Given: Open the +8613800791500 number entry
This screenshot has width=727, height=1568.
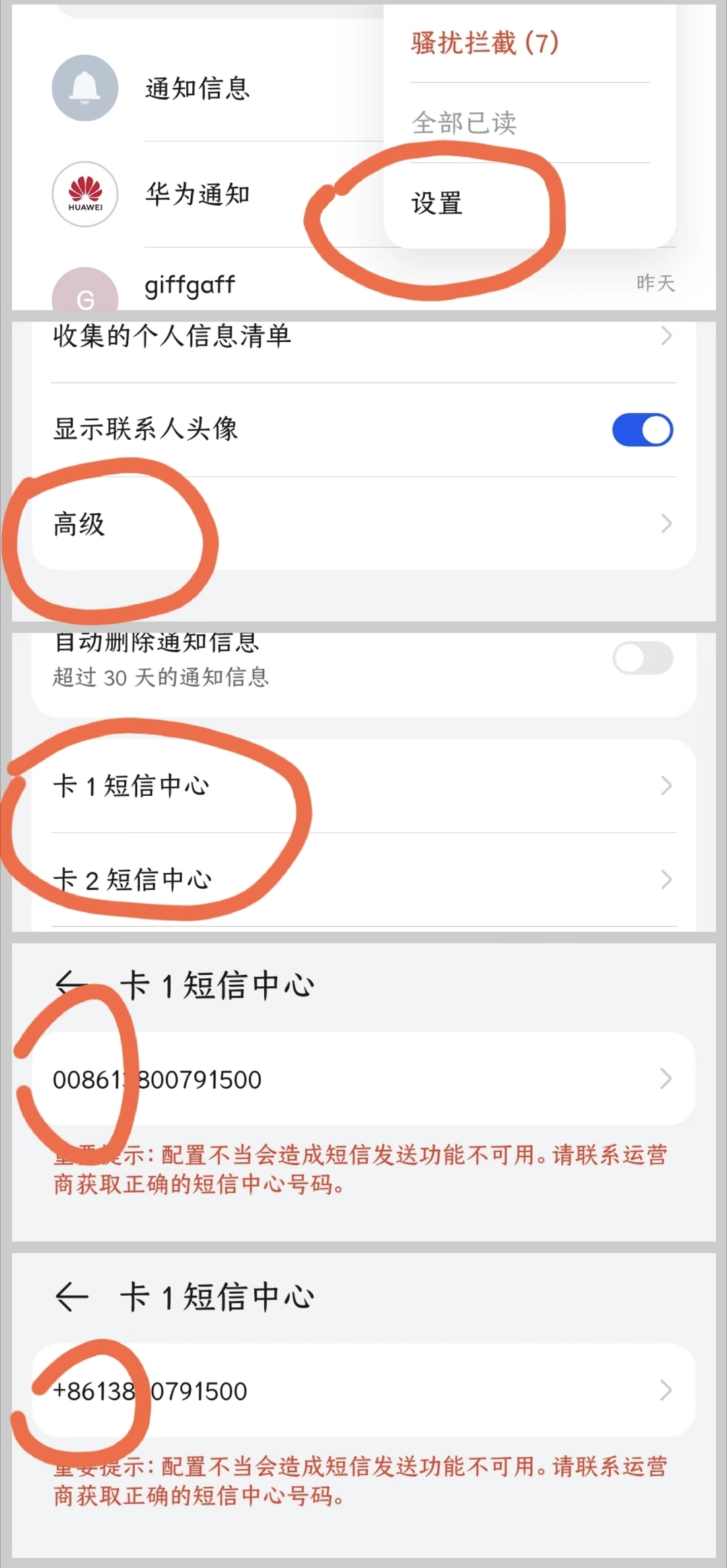Looking at the screenshot, I should click(363, 1391).
